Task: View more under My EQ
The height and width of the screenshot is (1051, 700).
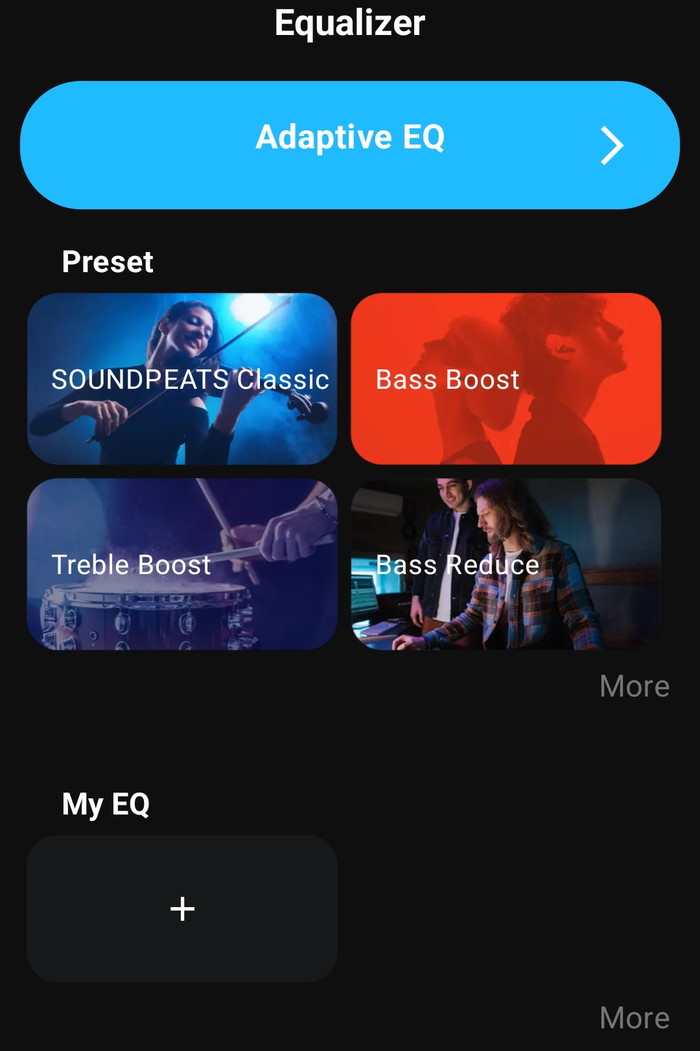Action: click(634, 1018)
